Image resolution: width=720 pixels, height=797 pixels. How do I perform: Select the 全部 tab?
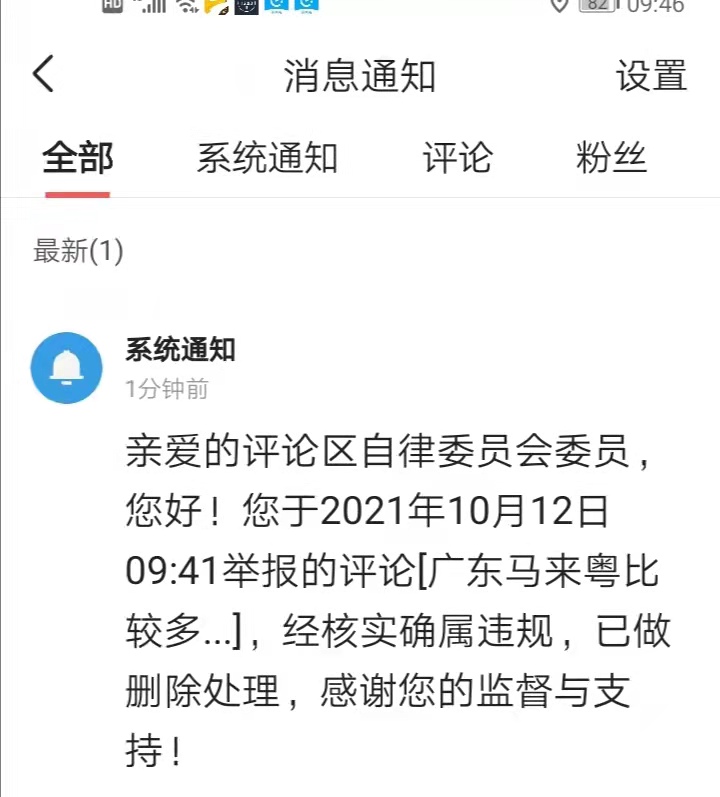[x=78, y=158]
